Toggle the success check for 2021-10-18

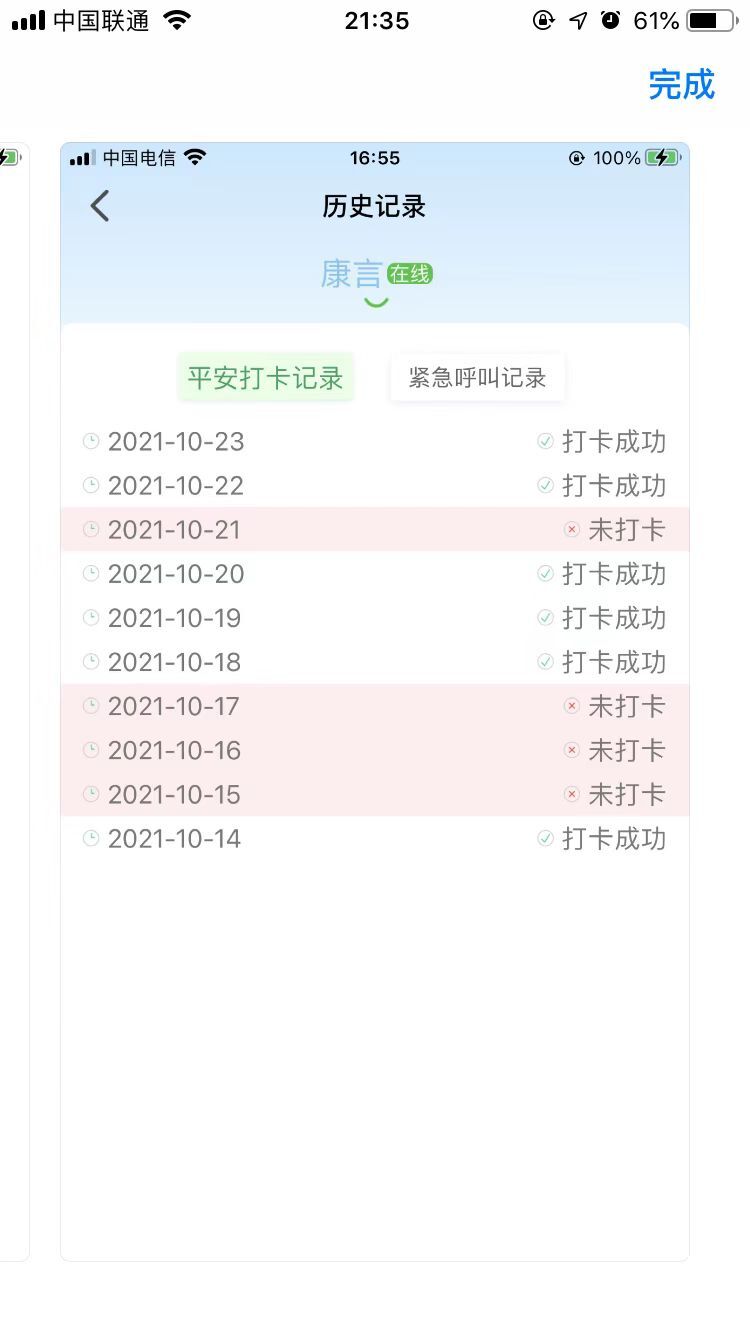click(x=546, y=662)
